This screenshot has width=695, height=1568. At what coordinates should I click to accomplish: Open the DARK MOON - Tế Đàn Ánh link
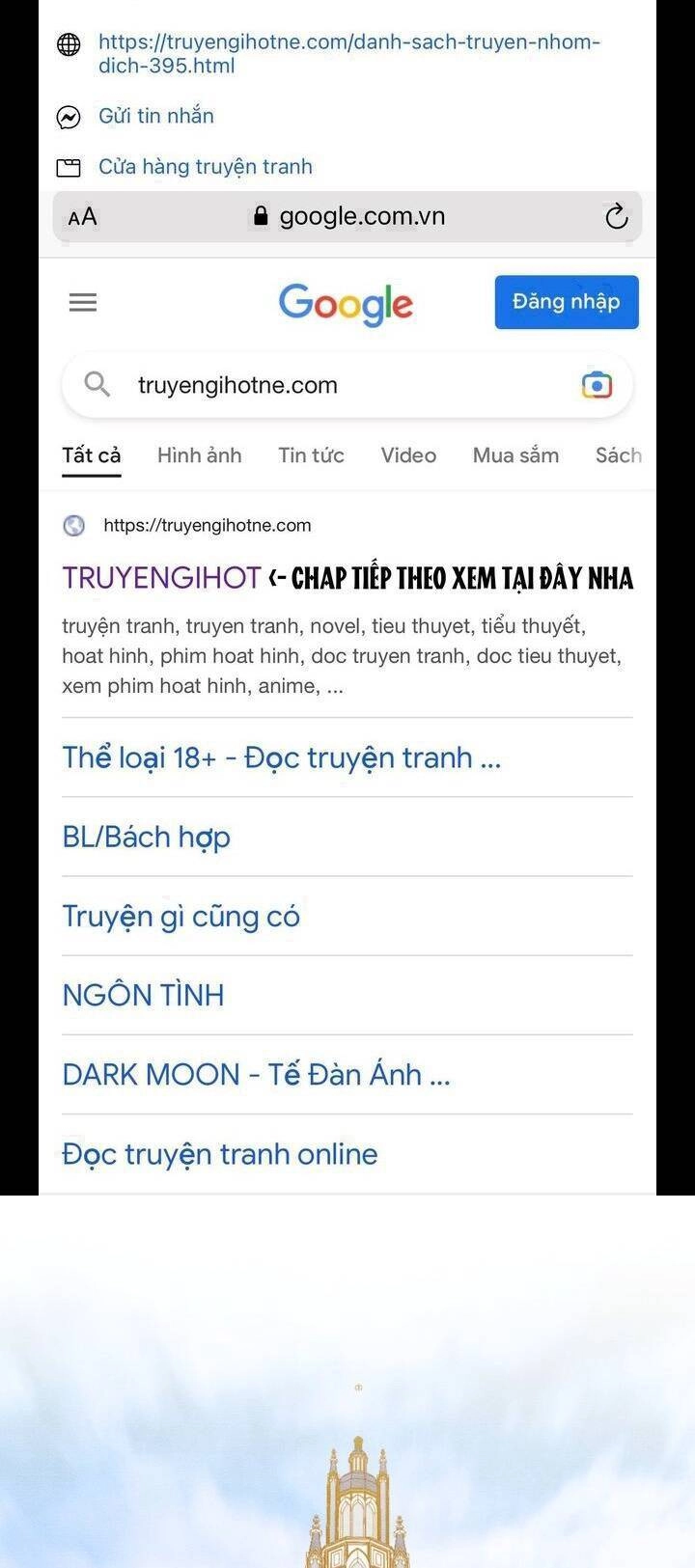click(x=256, y=1074)
